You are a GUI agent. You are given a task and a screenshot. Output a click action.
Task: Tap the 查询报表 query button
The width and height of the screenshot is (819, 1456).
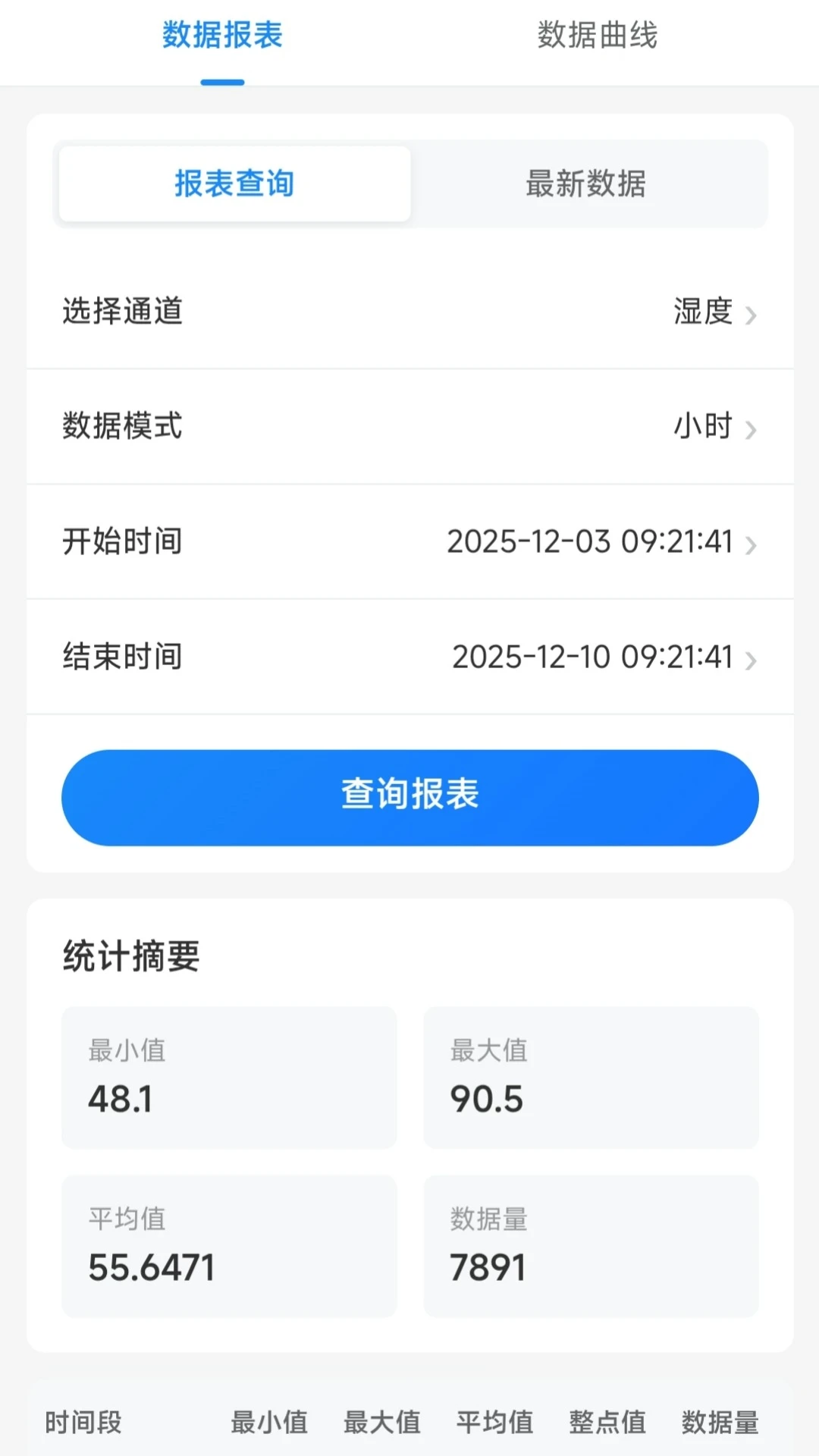pos(409,796)
